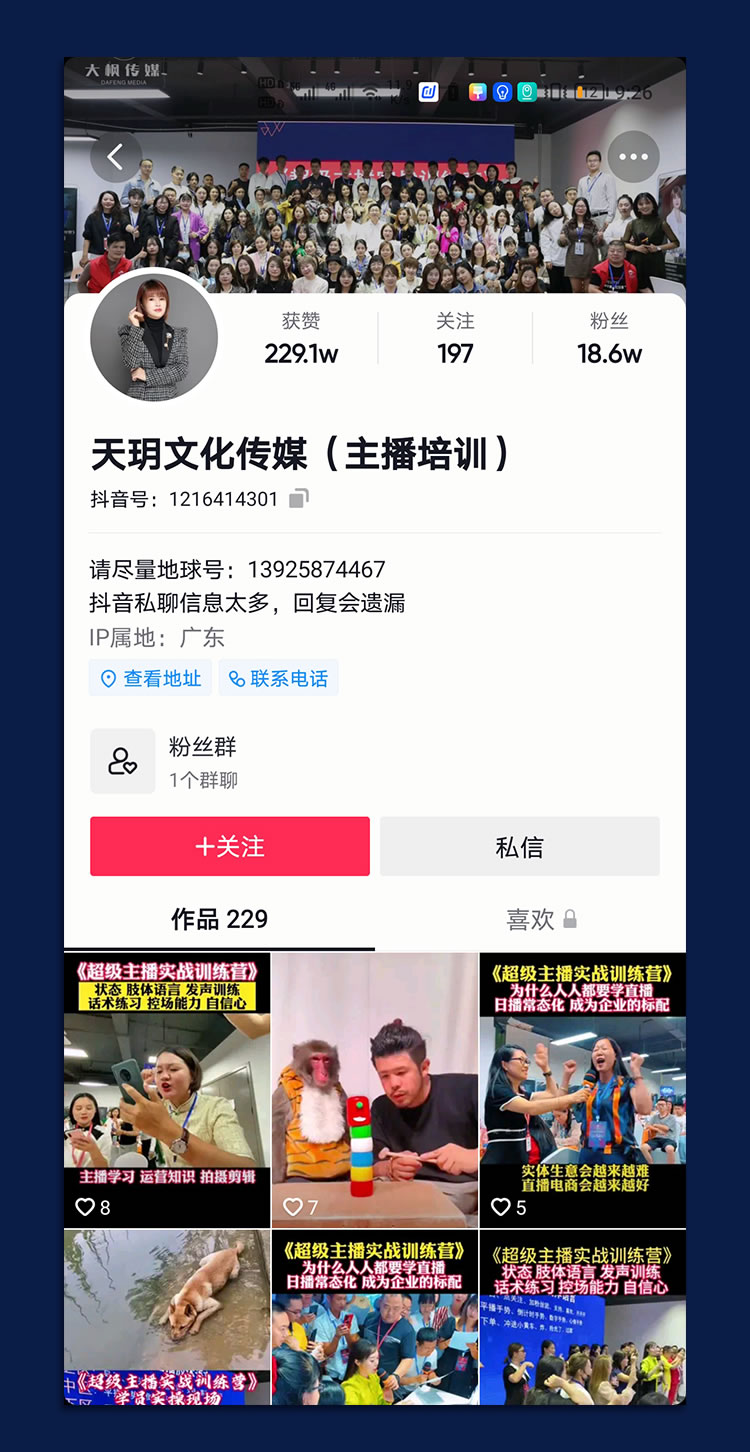Send a private message via 私信

click(x=519, y=846)
